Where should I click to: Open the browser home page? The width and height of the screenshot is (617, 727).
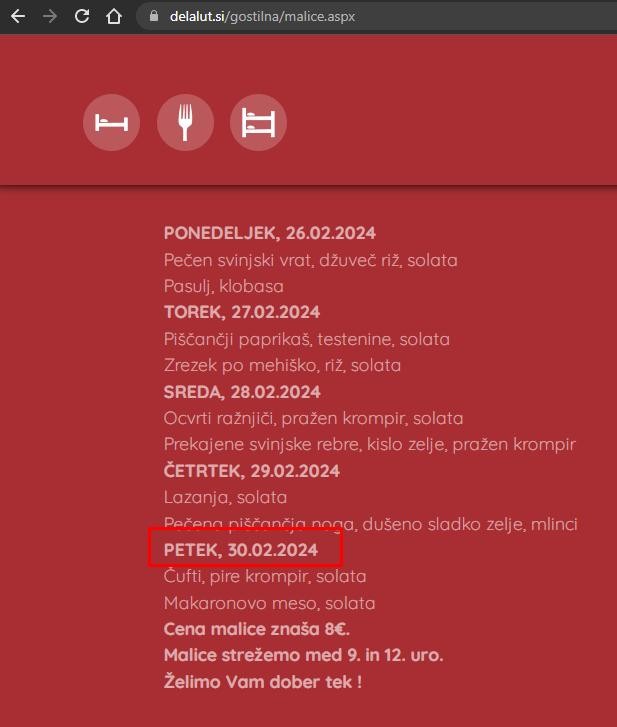(x=114, y=16)
